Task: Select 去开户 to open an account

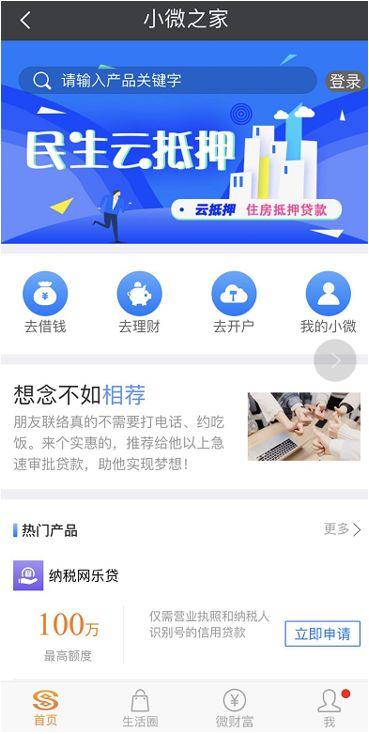Action: (x=234, y=302)
